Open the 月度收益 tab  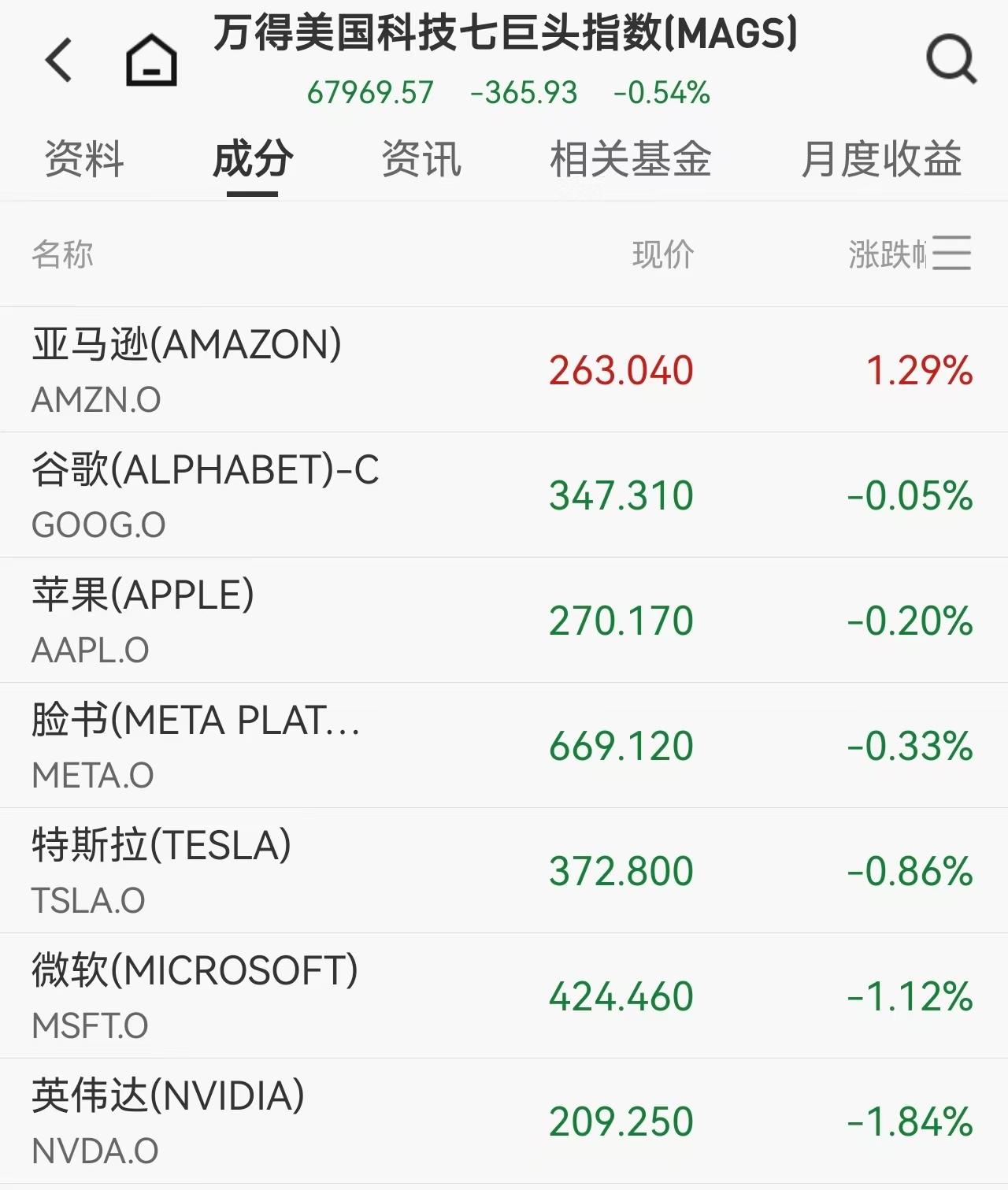coord(881,160)
